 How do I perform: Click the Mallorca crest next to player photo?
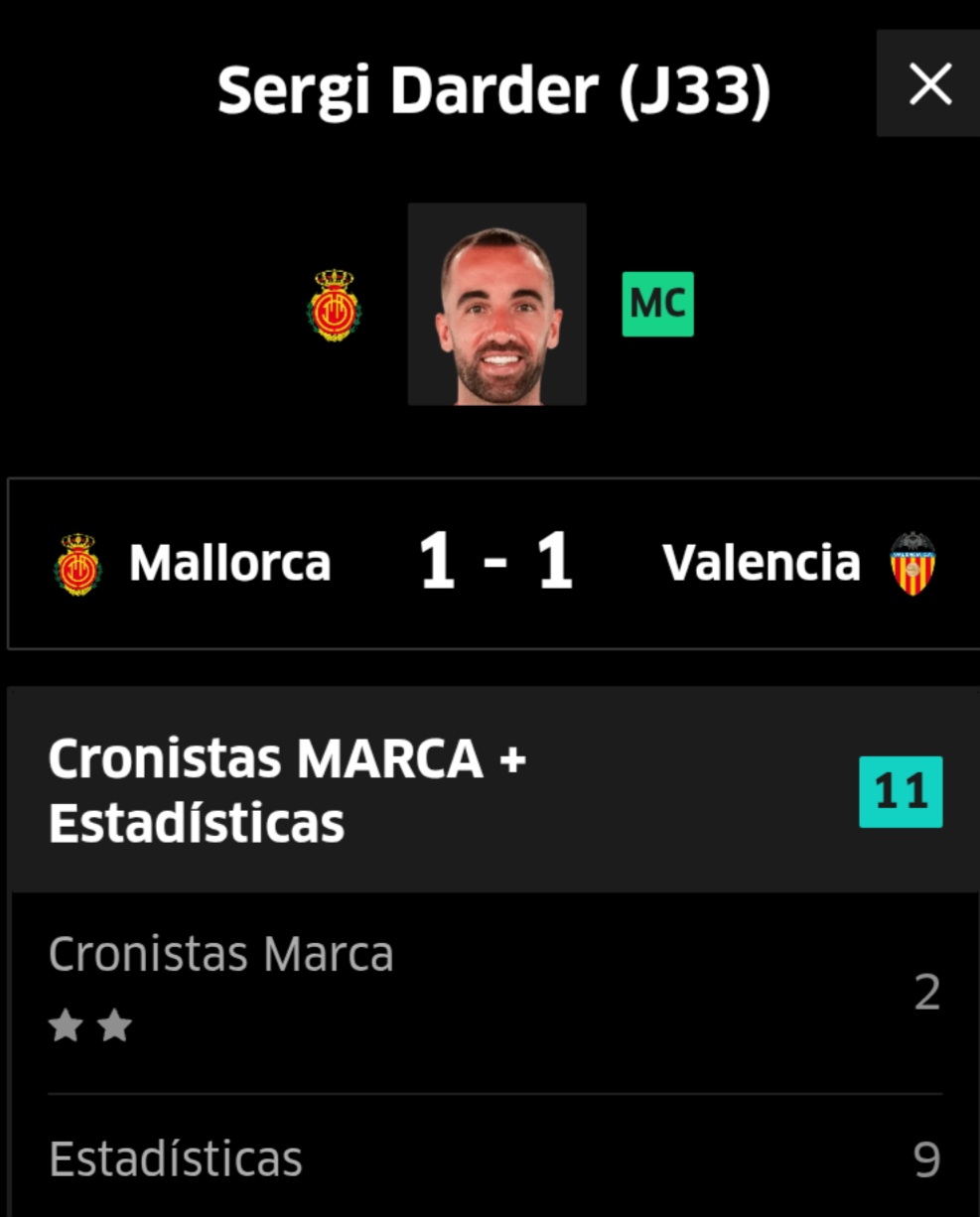coord(335,304)
